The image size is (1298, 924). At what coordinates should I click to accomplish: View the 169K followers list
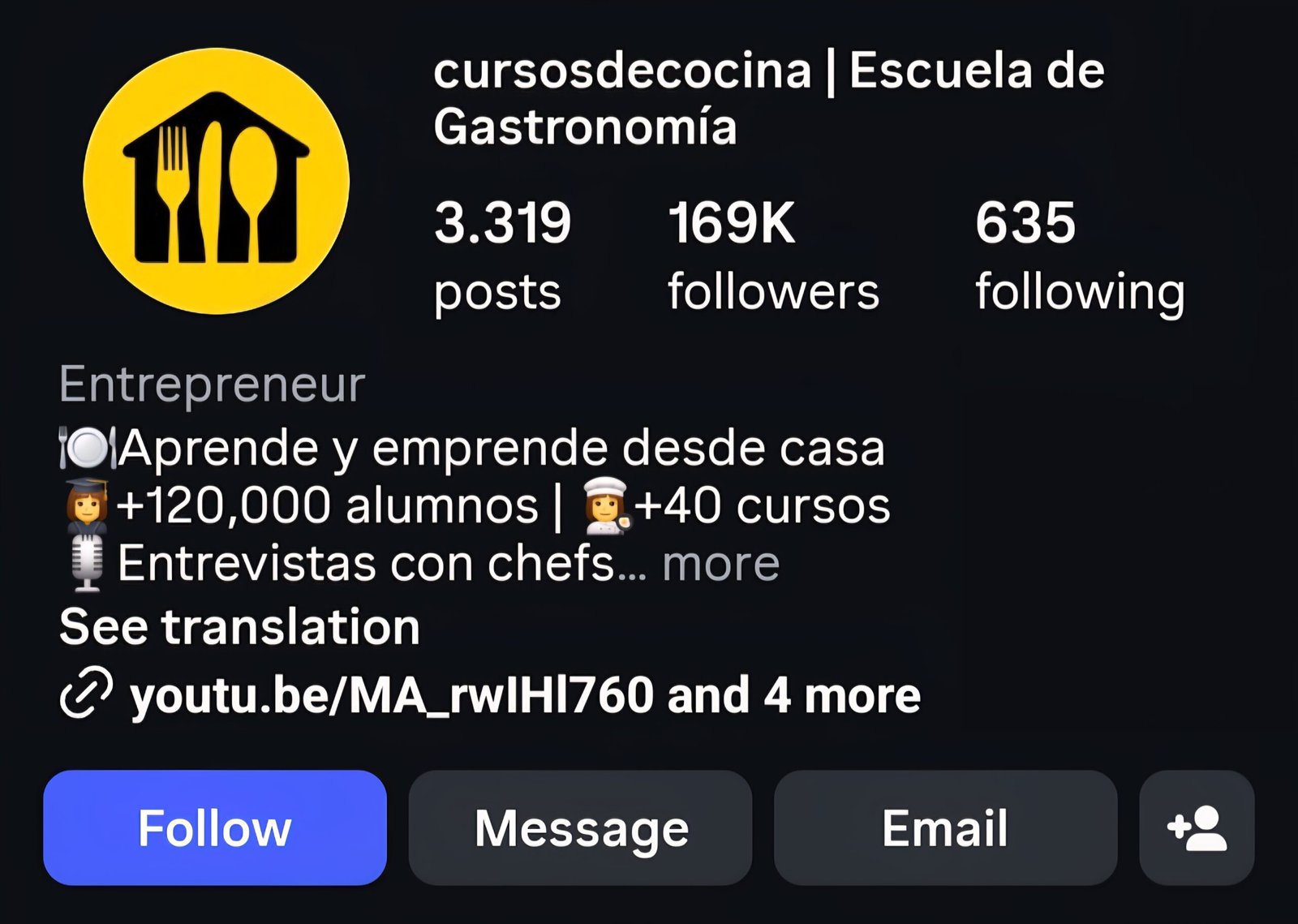click(772, 256)
